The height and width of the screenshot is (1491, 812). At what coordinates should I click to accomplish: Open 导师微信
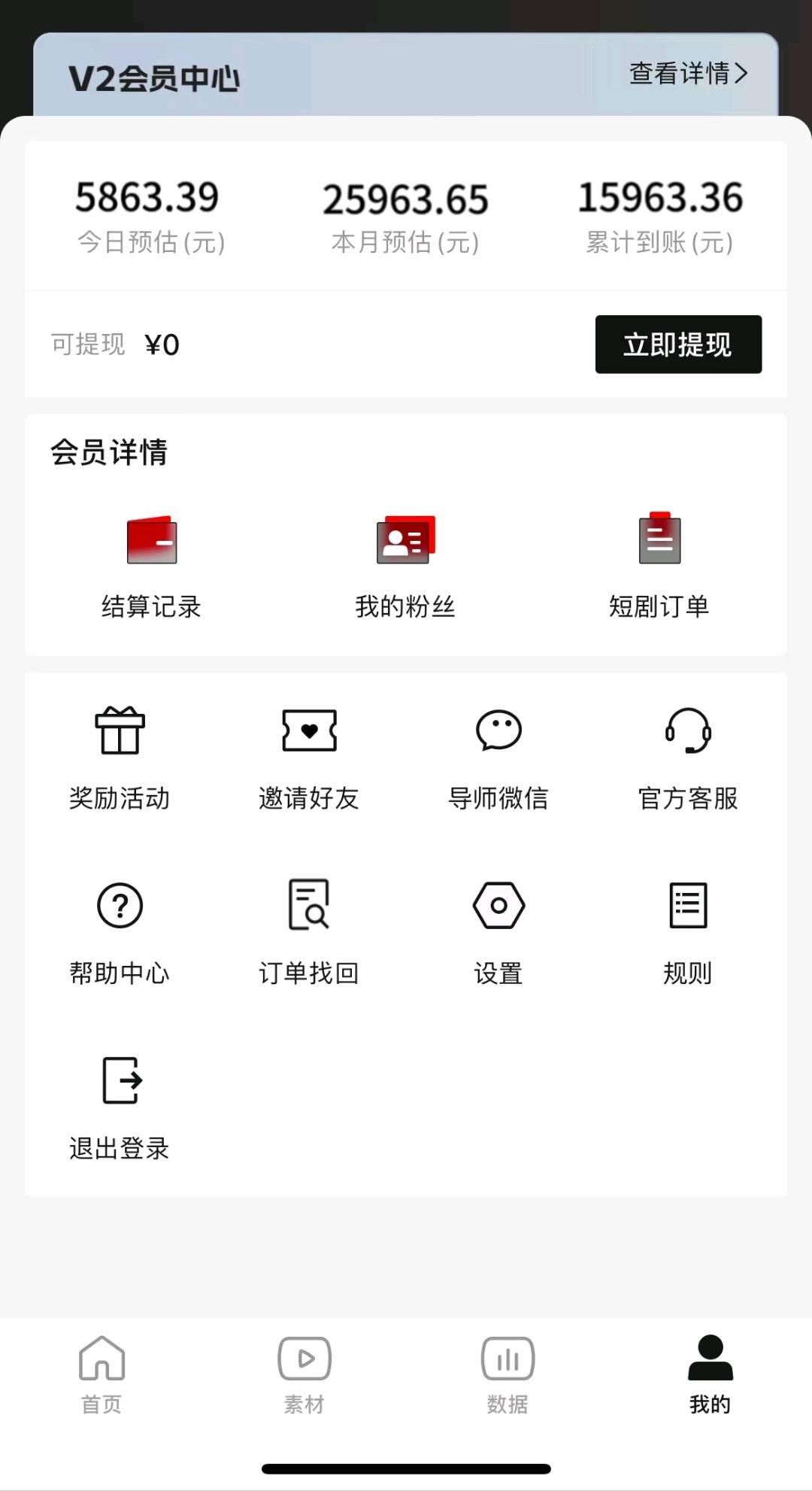point(498,757)
